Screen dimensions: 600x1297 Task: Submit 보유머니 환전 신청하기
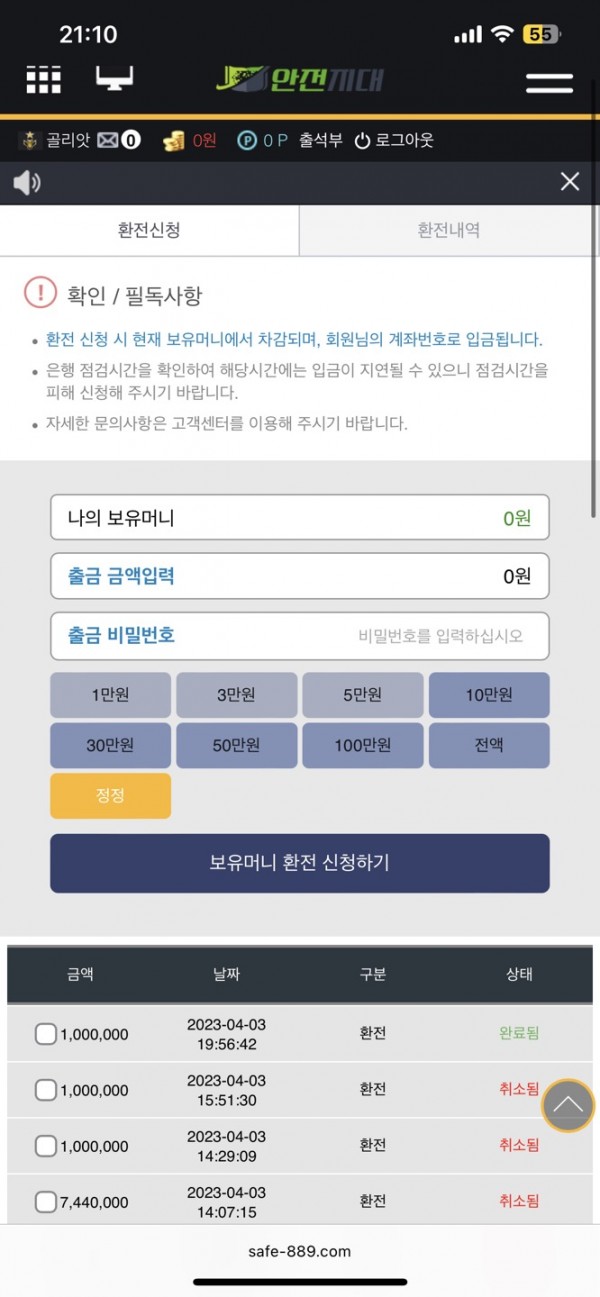coord(300,863)
